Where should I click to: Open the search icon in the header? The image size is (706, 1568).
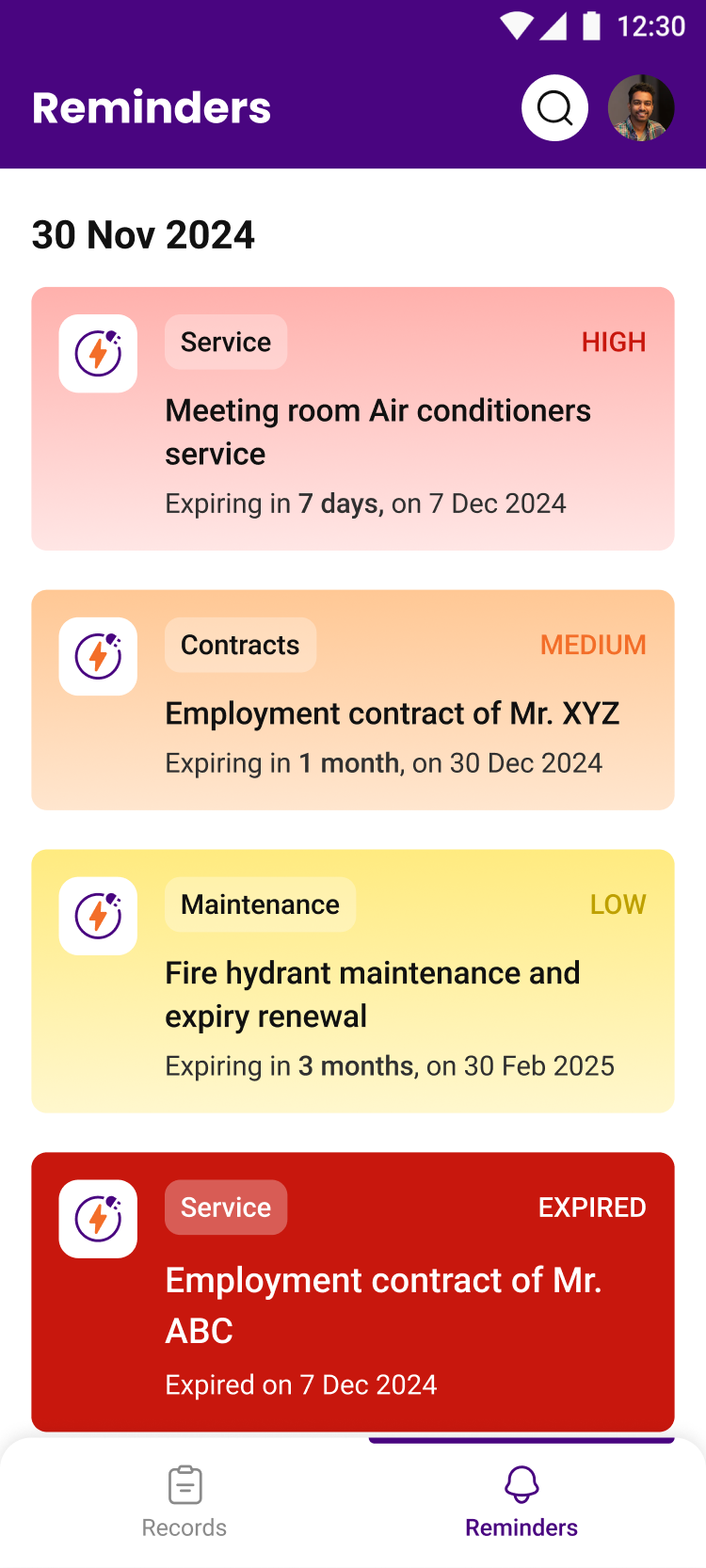[x=555, y=108]
